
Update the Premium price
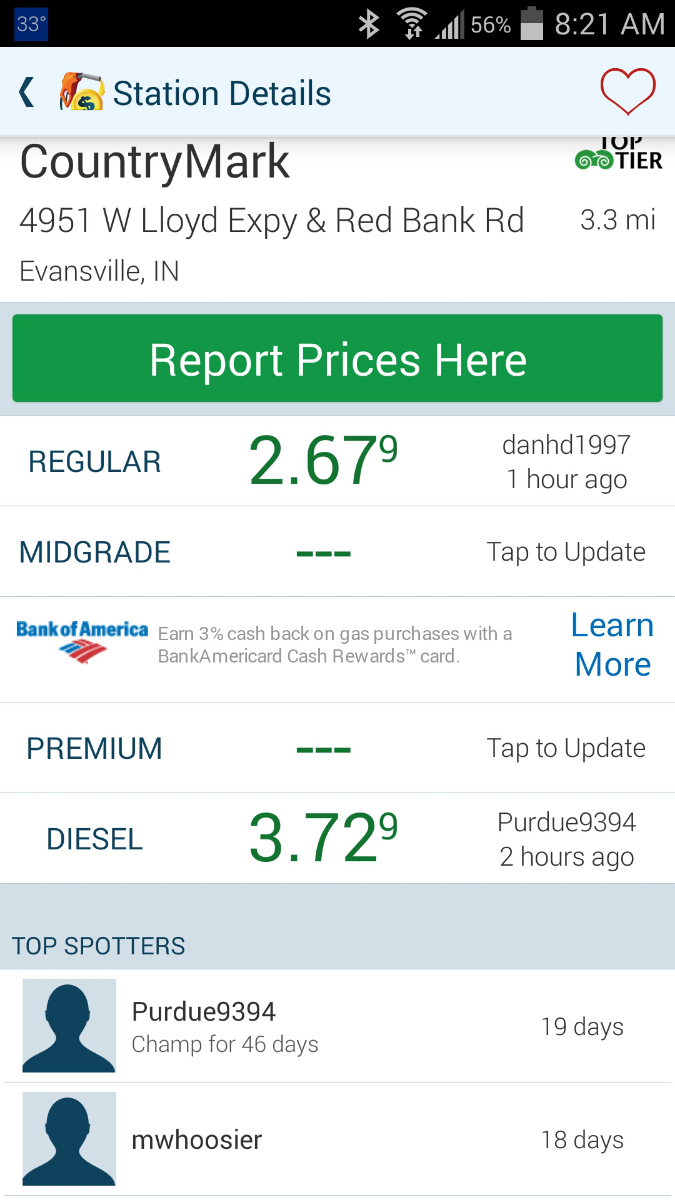(x=337, y=748)
